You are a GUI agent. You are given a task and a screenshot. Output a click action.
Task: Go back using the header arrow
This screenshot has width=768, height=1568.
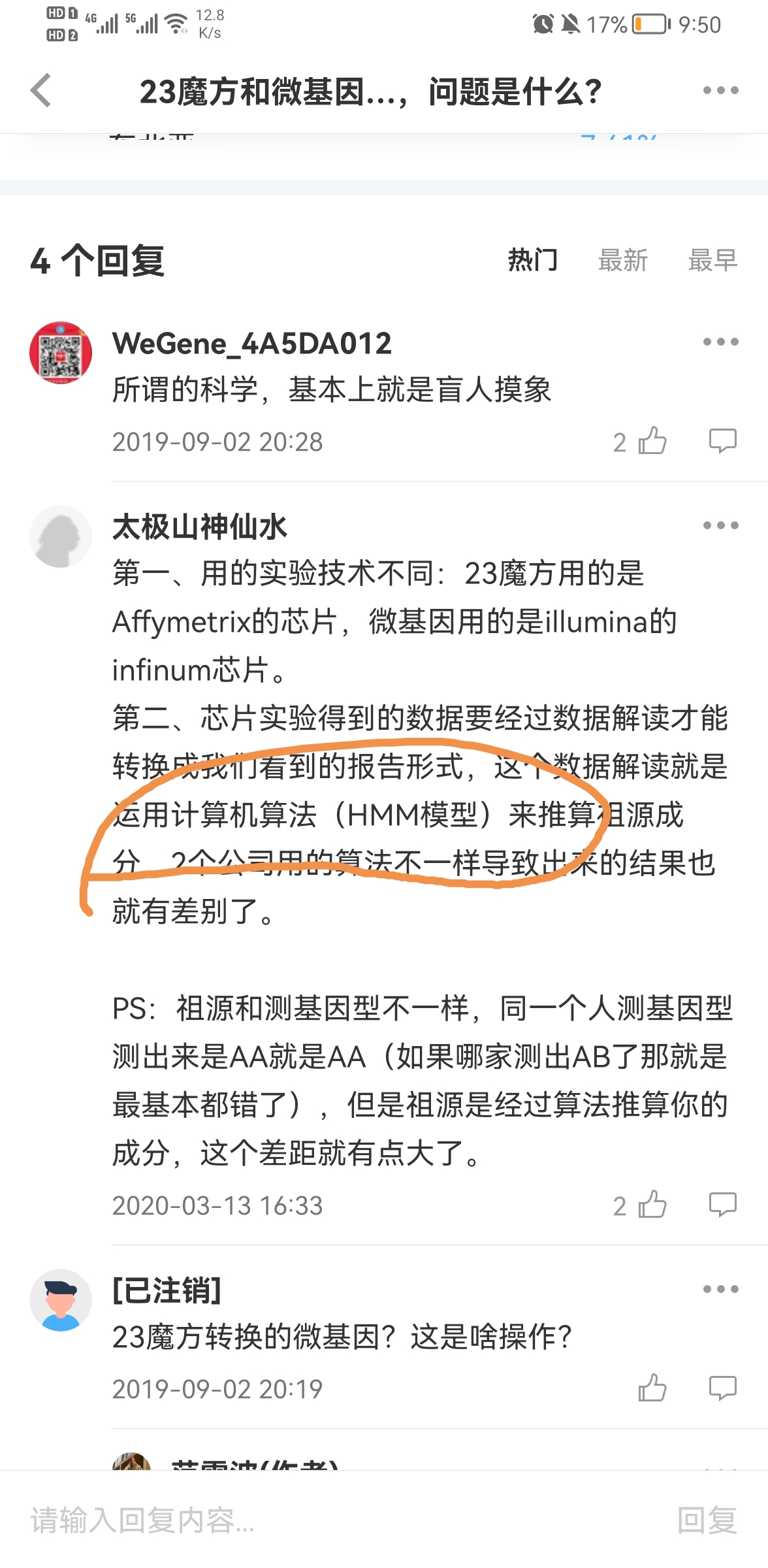click(x=41, y=90)
